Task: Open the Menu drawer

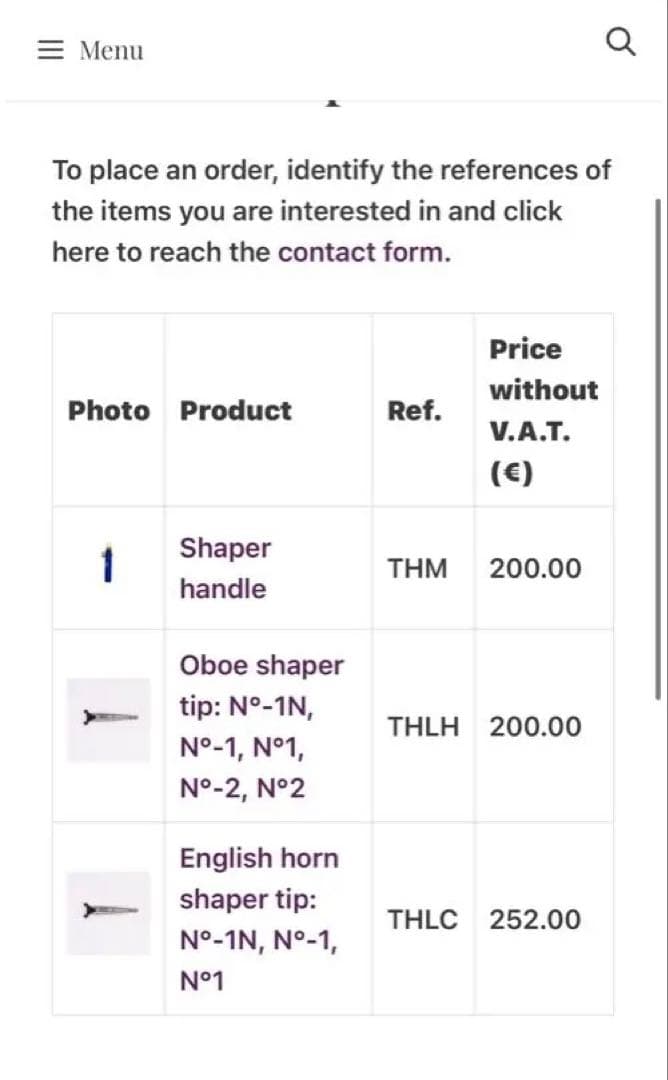Action: click(x=90, y=50)
